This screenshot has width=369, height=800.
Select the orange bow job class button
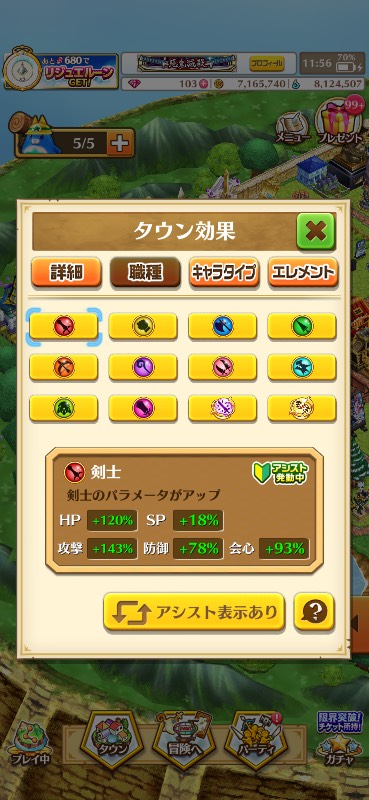click(x=64, y=367)
